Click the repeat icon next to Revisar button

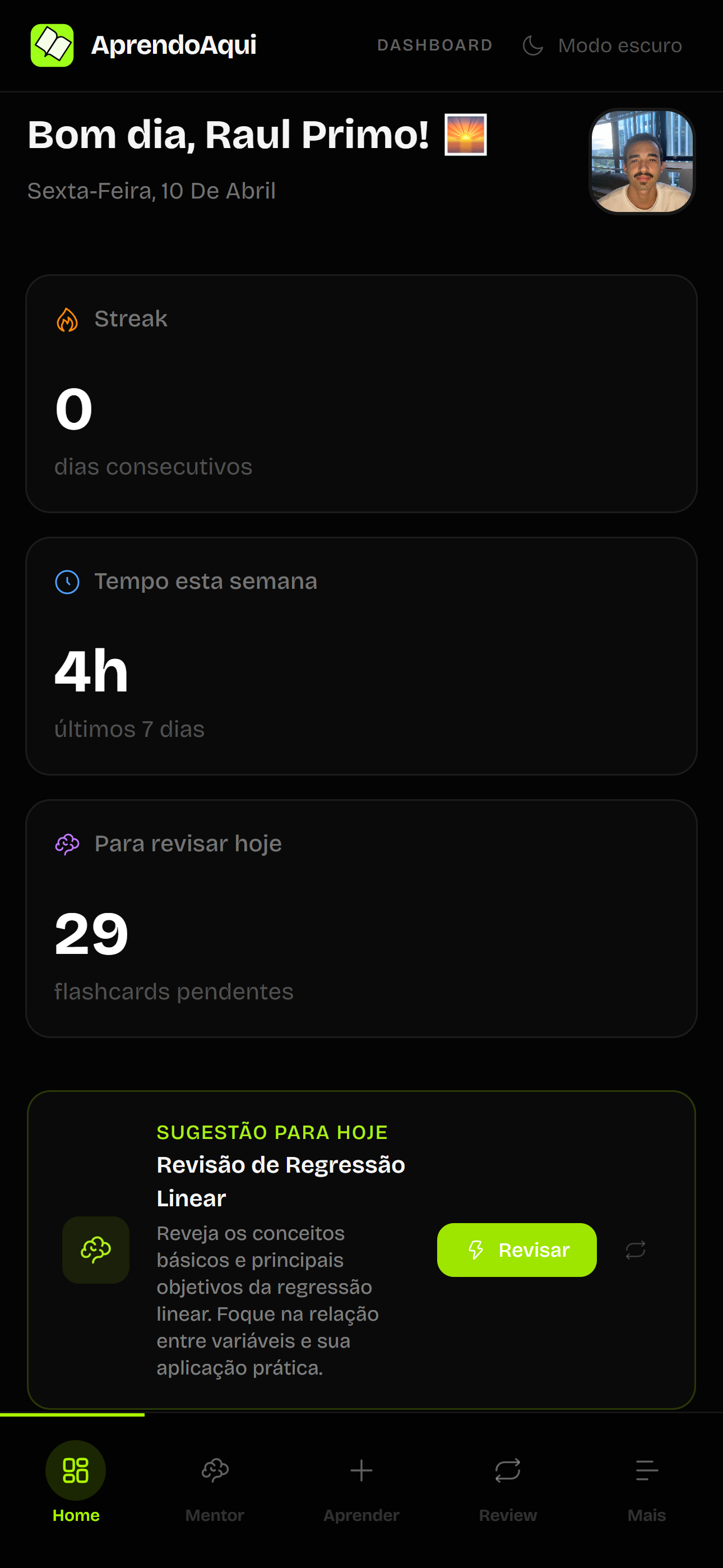(636, 1249)
